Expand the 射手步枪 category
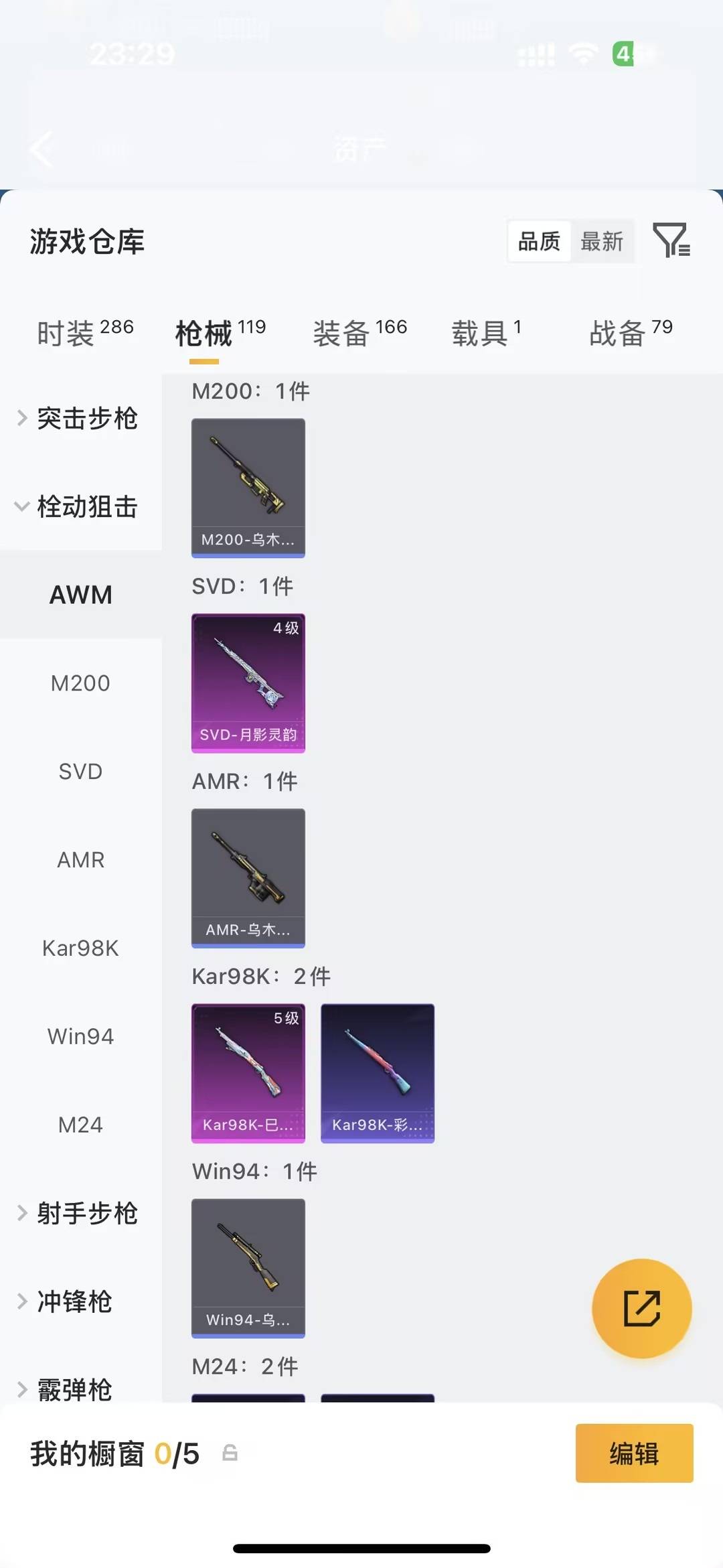Image resolution: width=723 pixels, height=1568 pixels. point(80,1213)
